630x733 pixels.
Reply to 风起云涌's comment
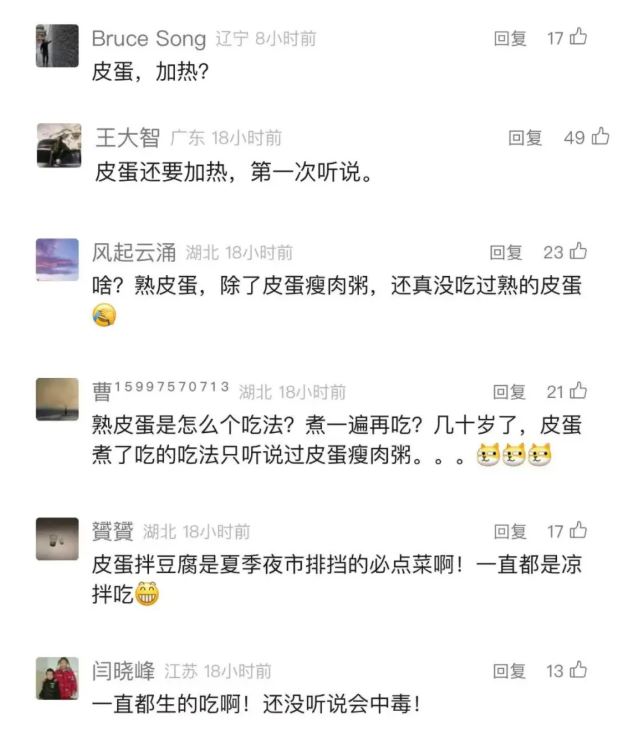click(x=506, y=253)
